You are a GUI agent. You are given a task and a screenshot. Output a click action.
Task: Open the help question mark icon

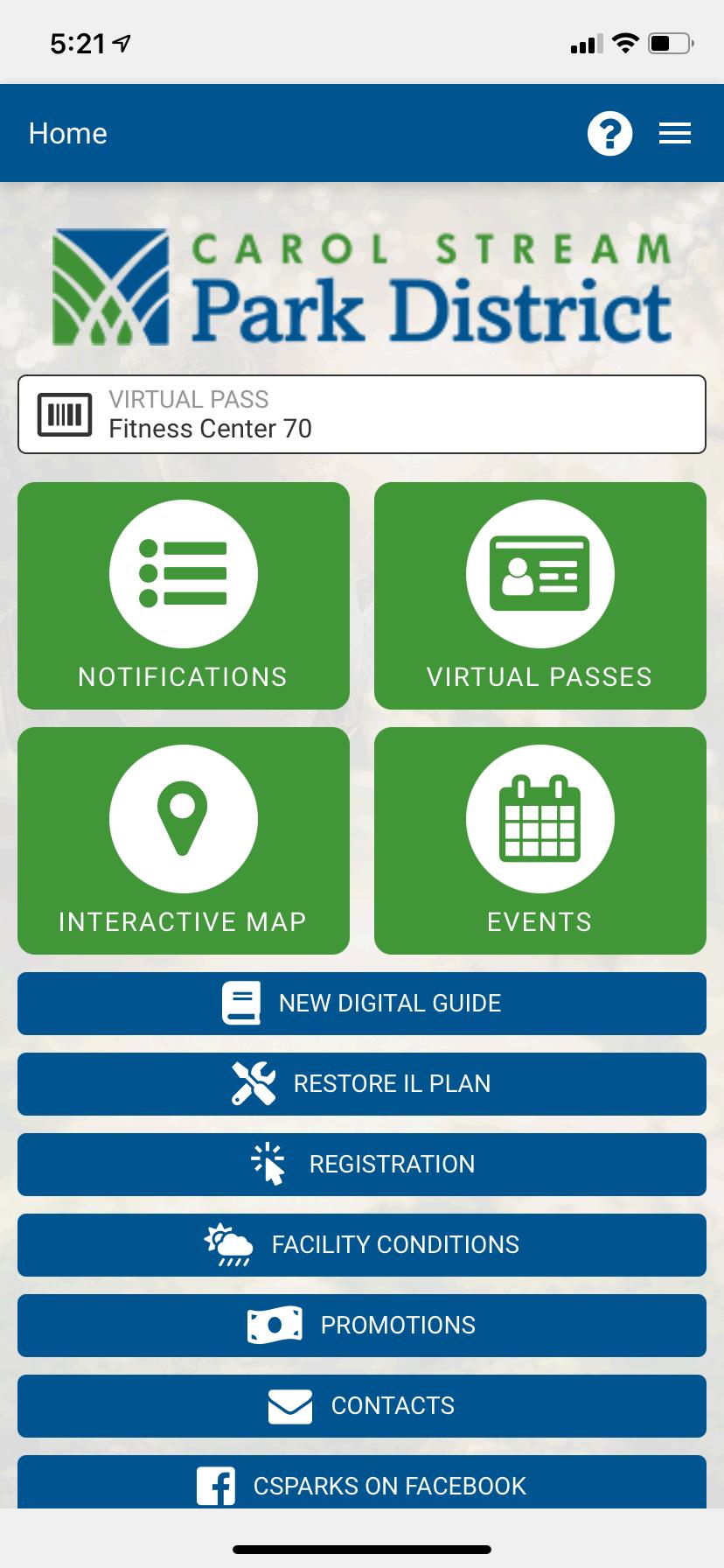click(x=609, y=134)
